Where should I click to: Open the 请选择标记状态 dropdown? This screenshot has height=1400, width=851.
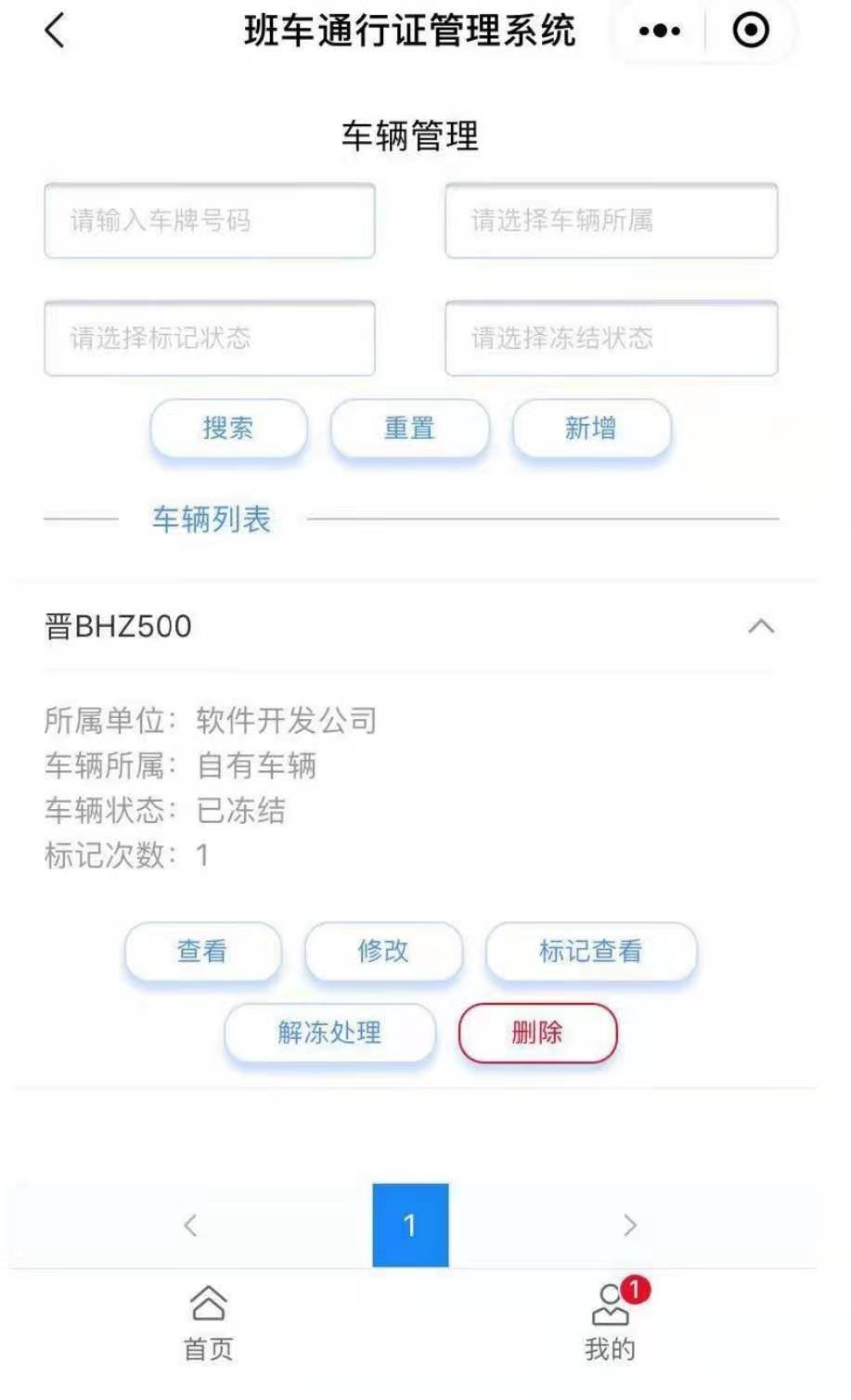coord(210,338)
